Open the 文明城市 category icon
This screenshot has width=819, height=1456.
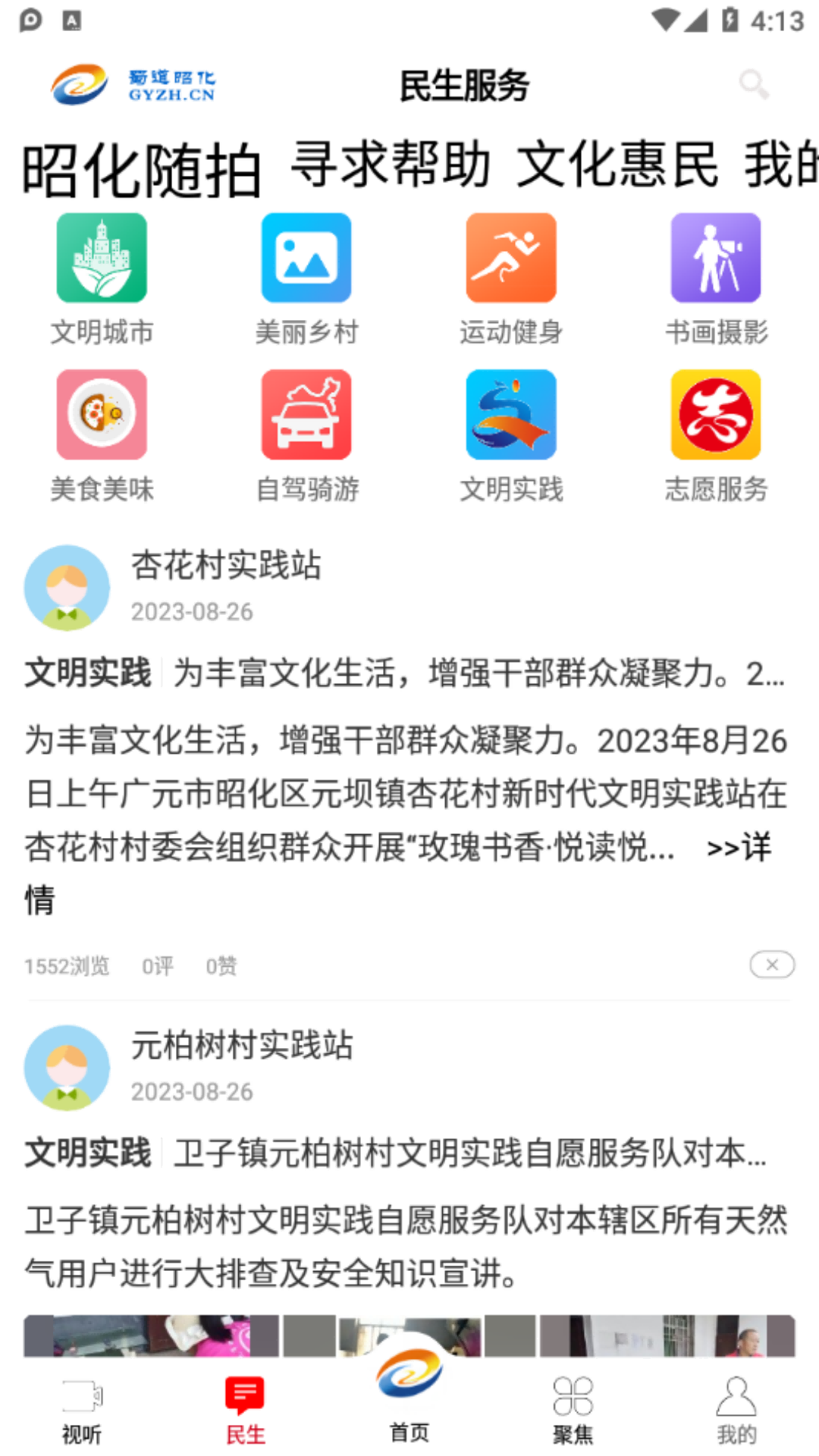(x=101, y=258)
